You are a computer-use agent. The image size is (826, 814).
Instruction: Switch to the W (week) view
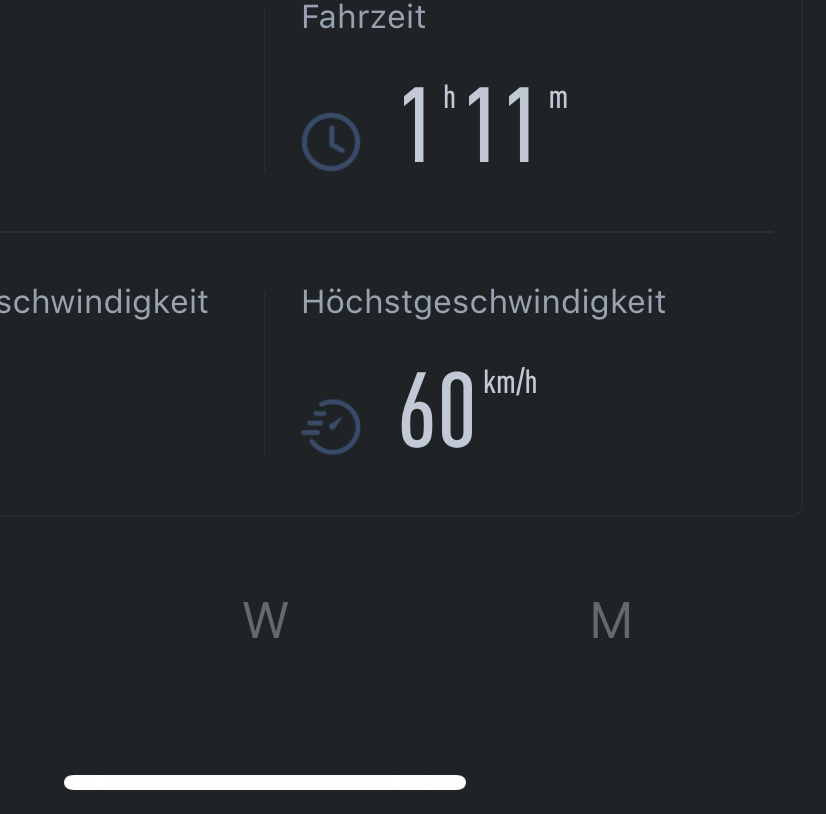click(266, 621)
